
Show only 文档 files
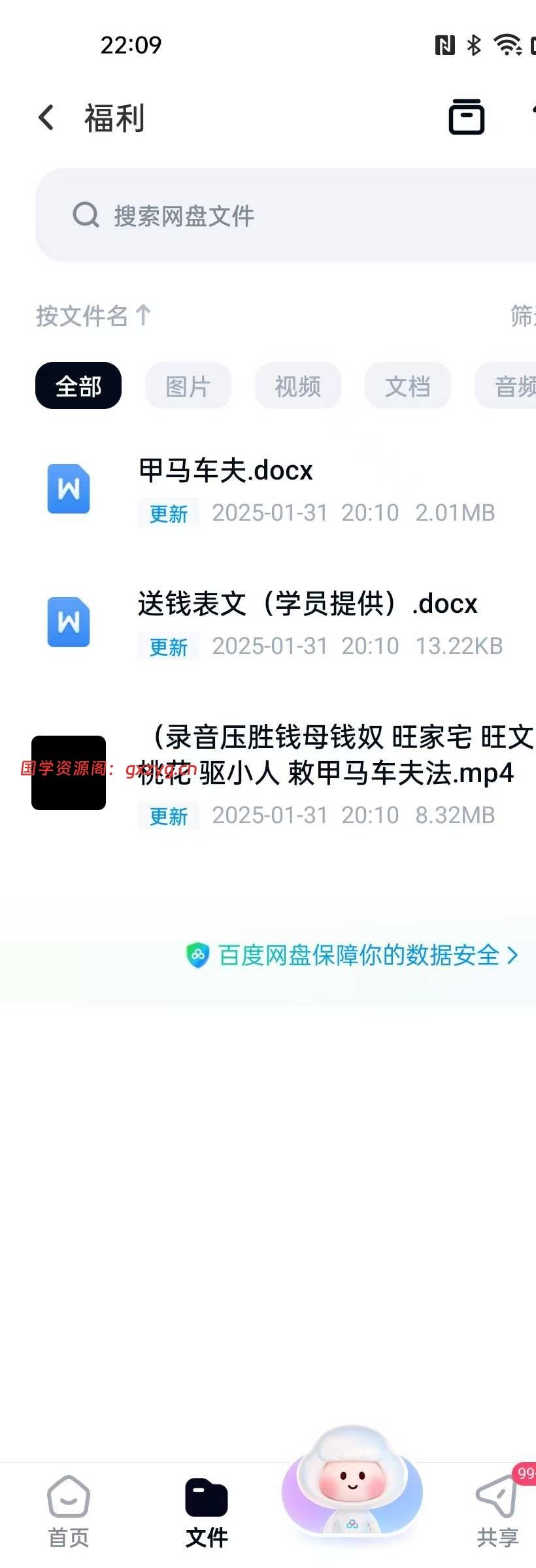point(408,386)
